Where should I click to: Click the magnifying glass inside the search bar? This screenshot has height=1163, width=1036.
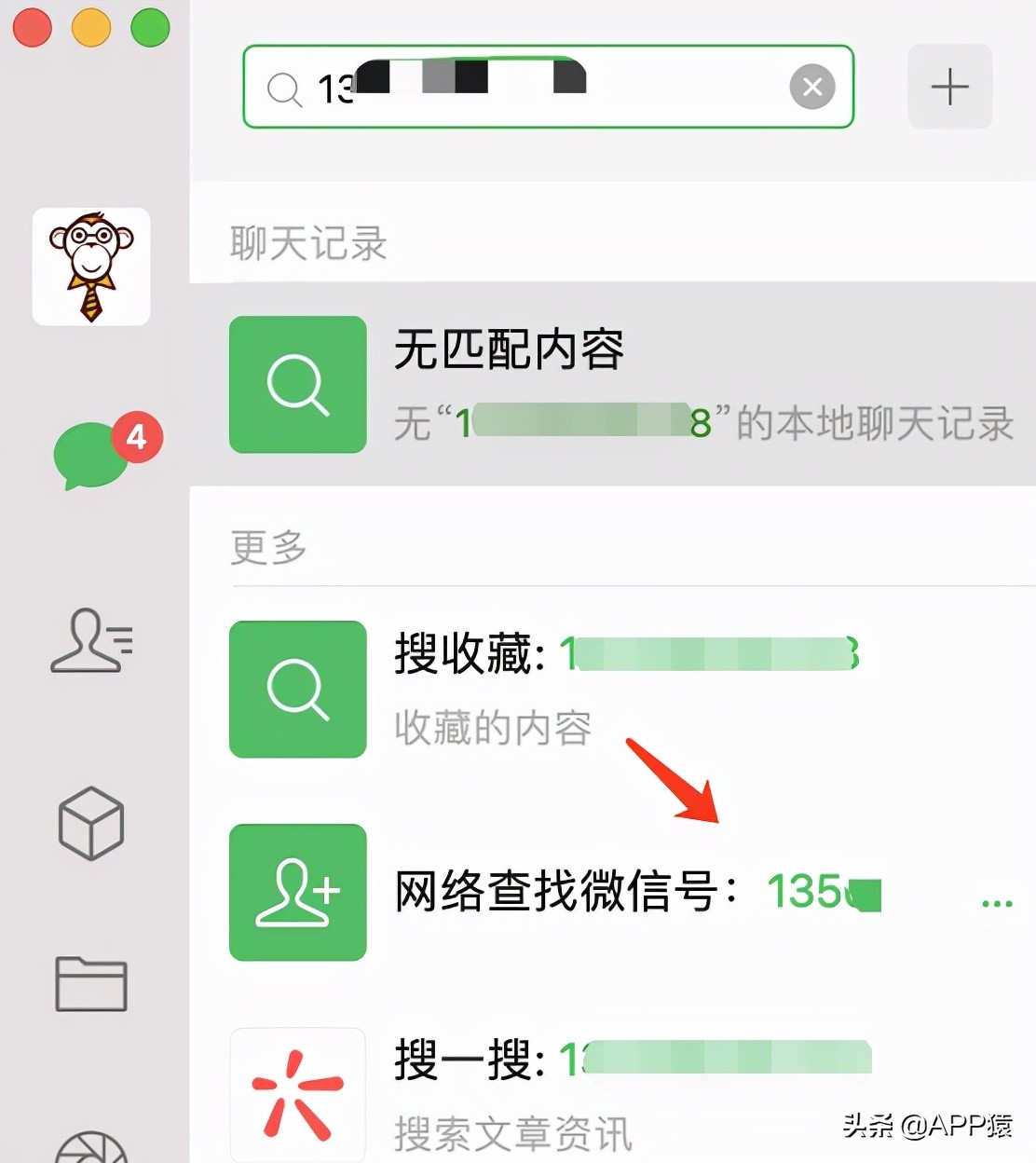283,90
